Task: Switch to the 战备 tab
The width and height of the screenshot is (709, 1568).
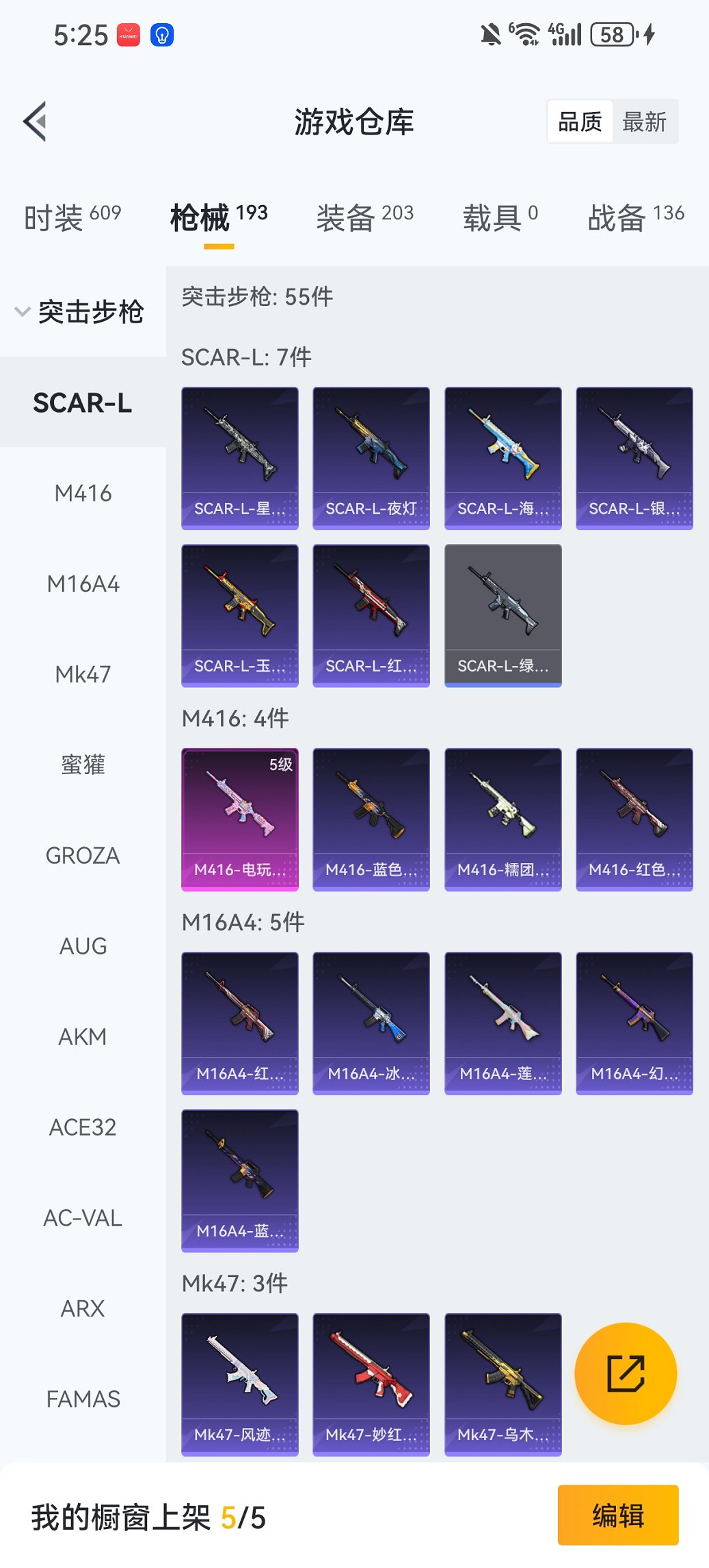Action: 635,218
